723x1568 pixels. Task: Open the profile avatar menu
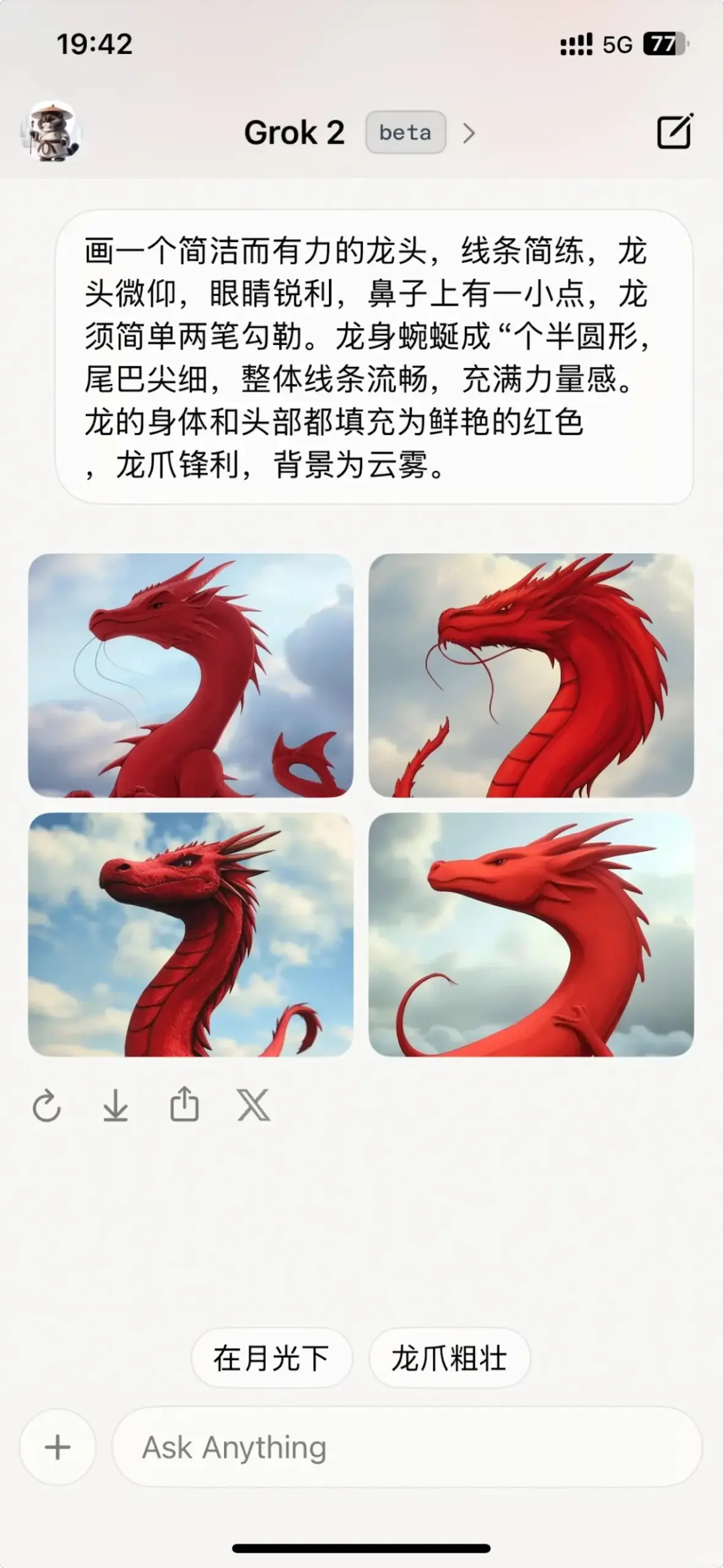(51, 132)
